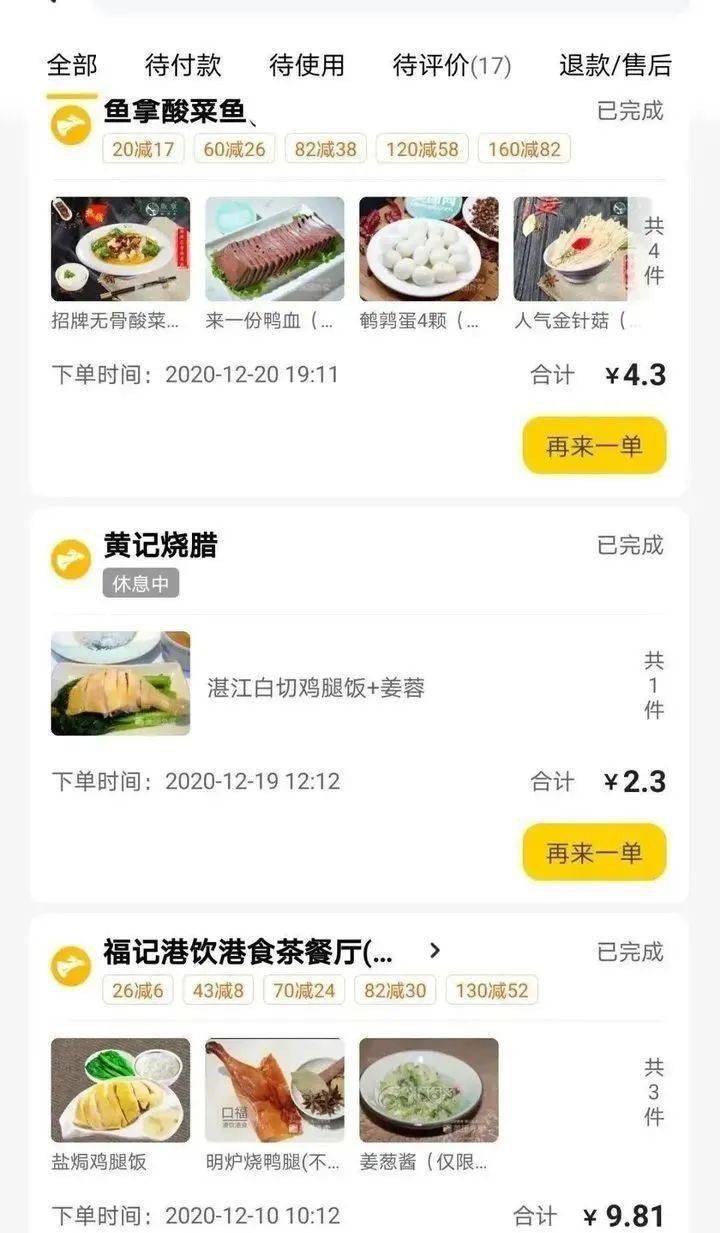
Task: Go to the 退款/售后 tab
Action: [x=615, y=66]
